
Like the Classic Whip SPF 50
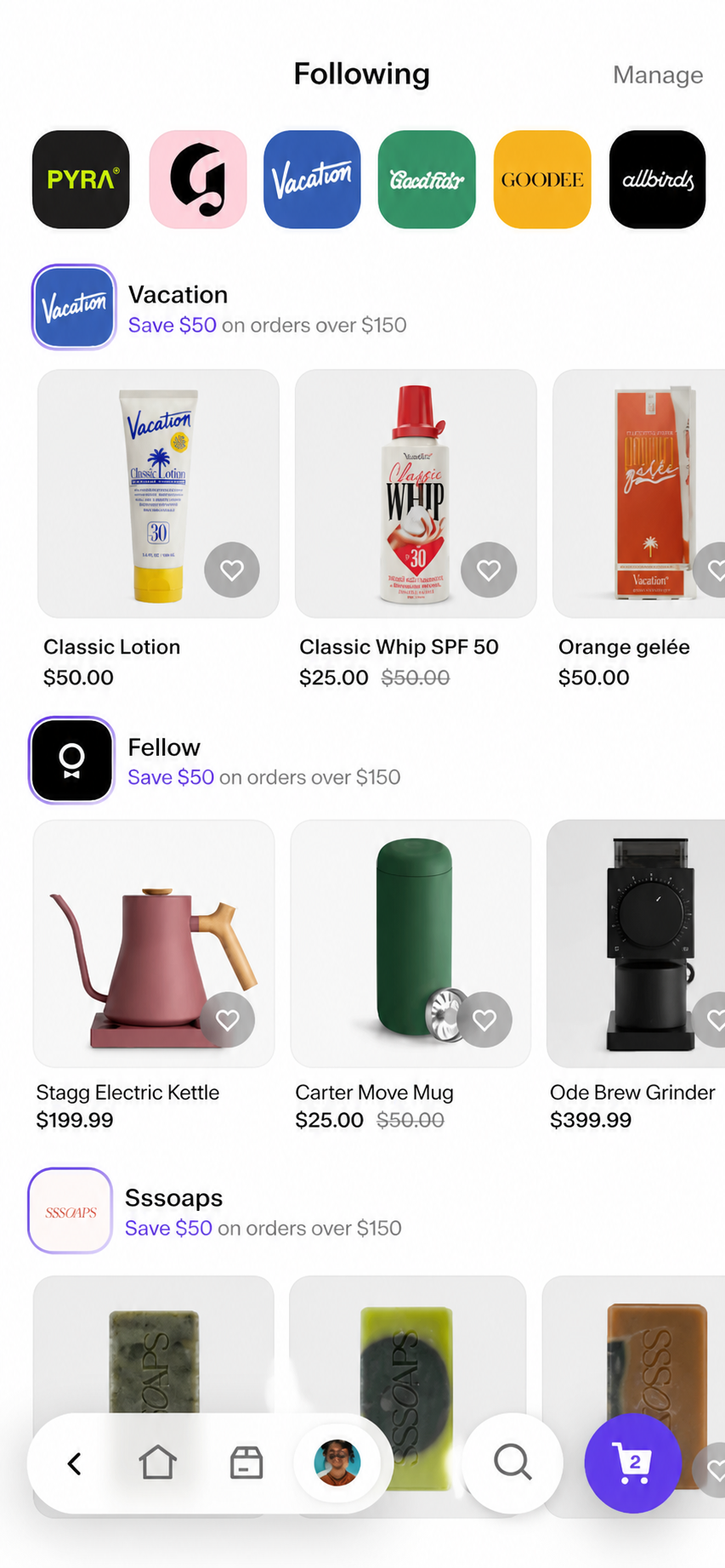[489, 570]
